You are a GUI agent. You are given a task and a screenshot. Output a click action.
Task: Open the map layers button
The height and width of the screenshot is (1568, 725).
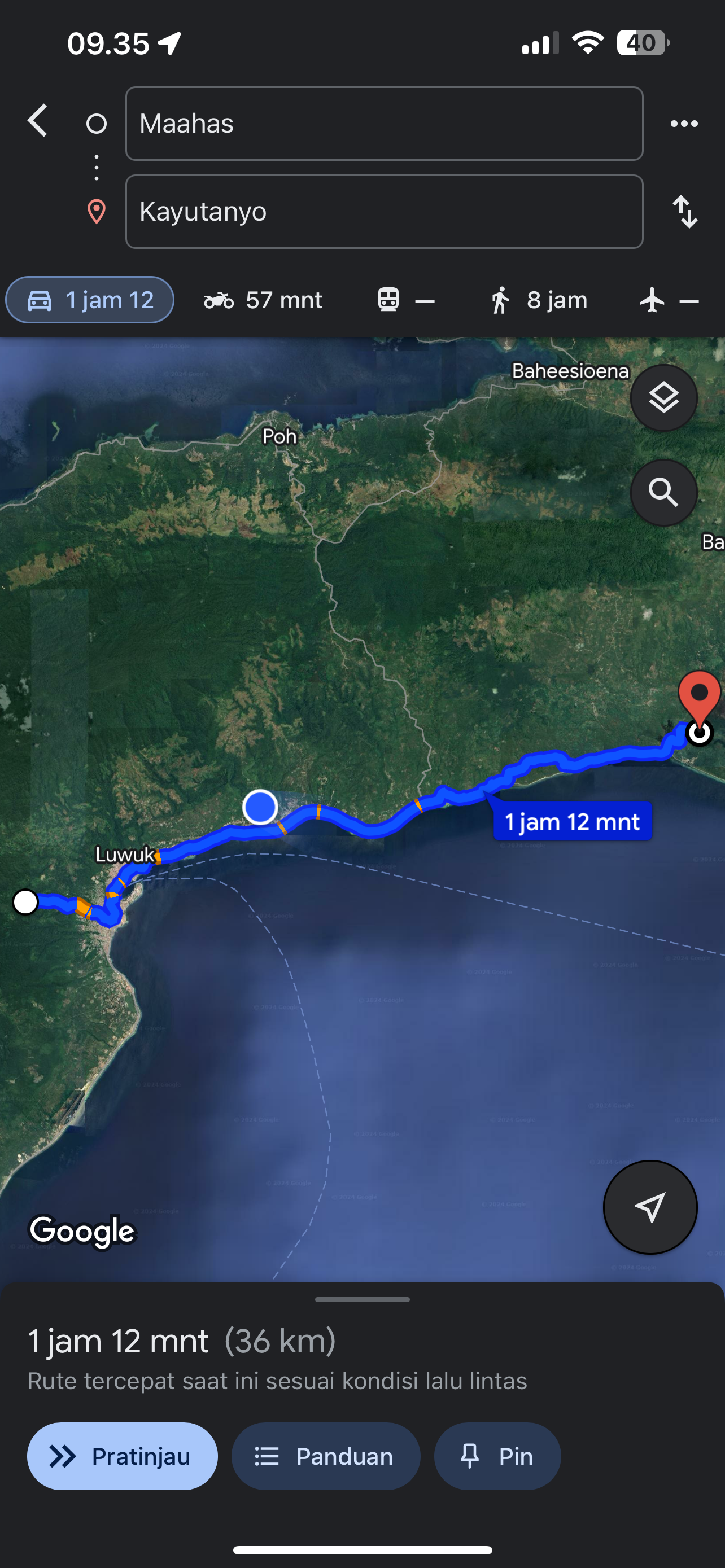663,398
